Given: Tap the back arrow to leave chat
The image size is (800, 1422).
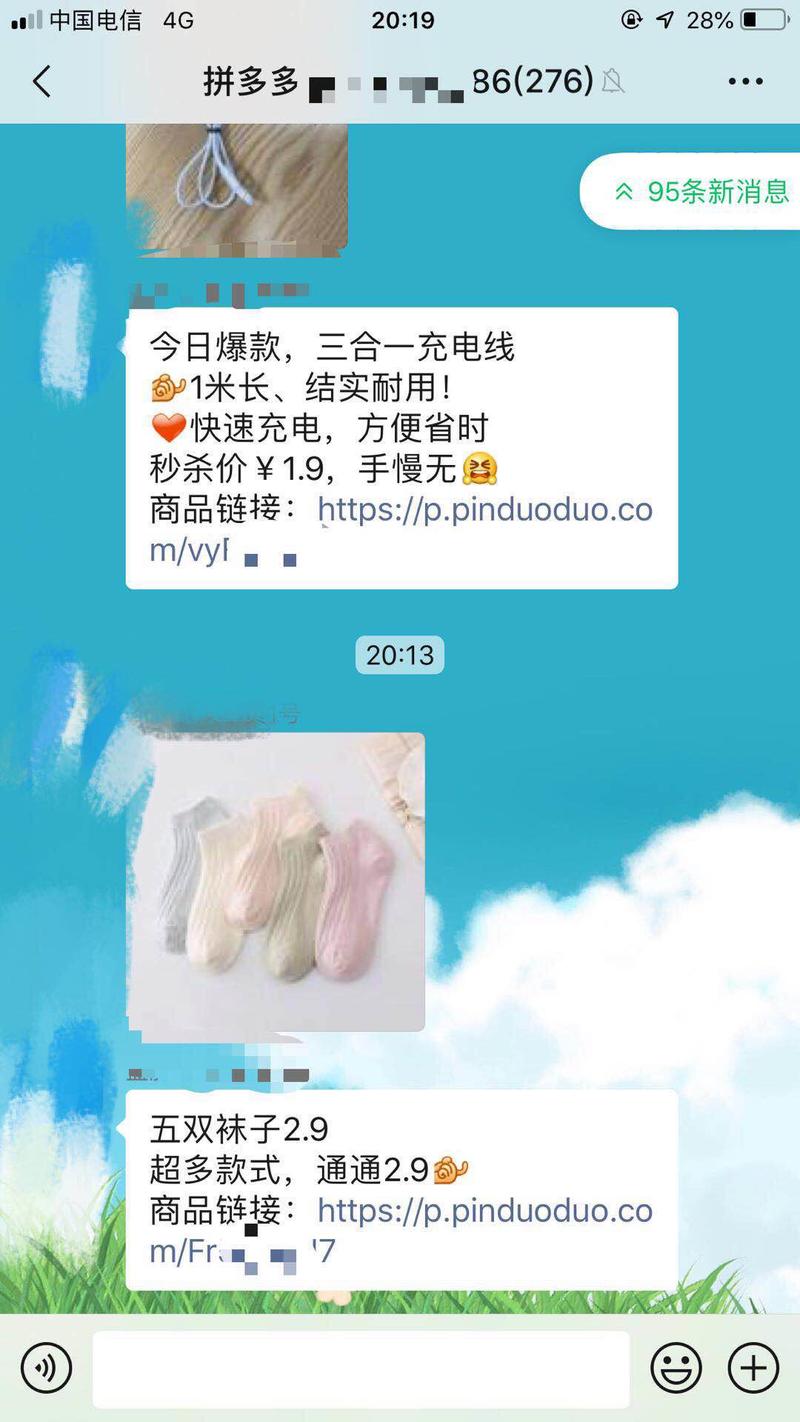Looking at the screenshot, I should tap(42, 80).
